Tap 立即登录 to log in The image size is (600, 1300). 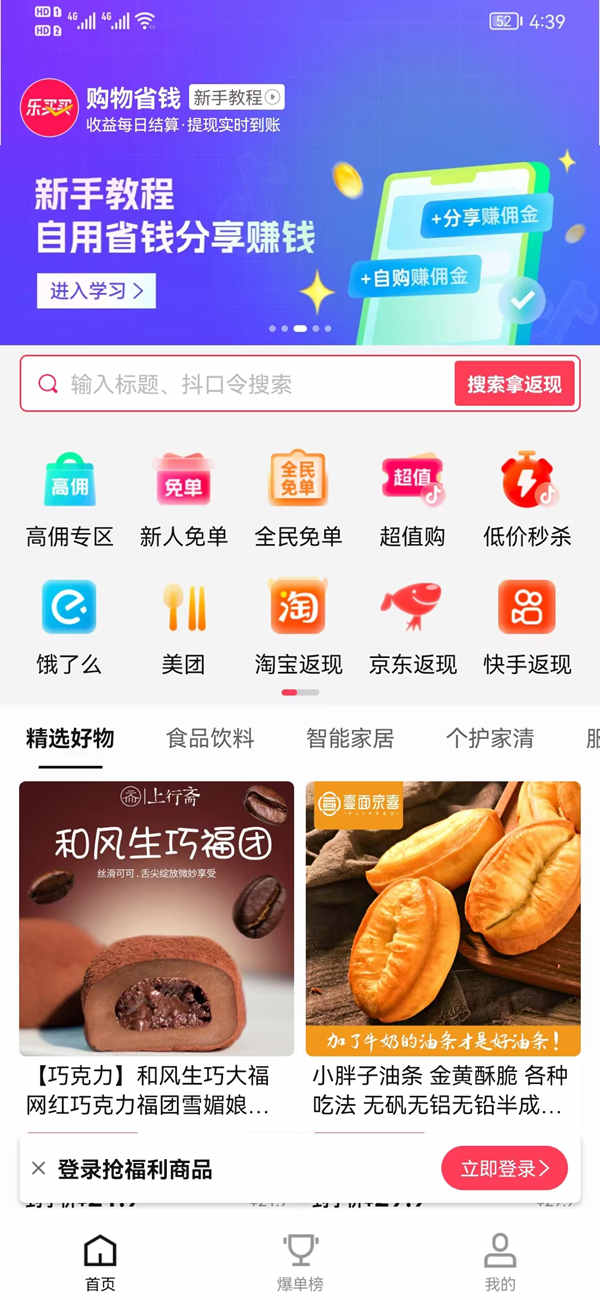(x=504, y=1168)
